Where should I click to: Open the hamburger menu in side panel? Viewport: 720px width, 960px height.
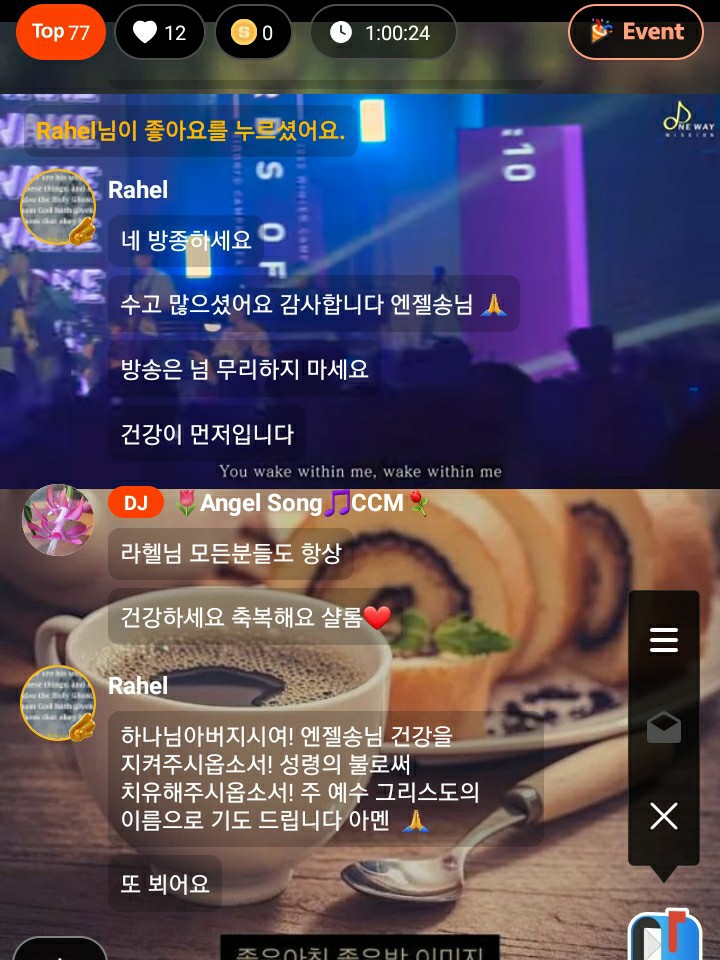tap(664, 640)
